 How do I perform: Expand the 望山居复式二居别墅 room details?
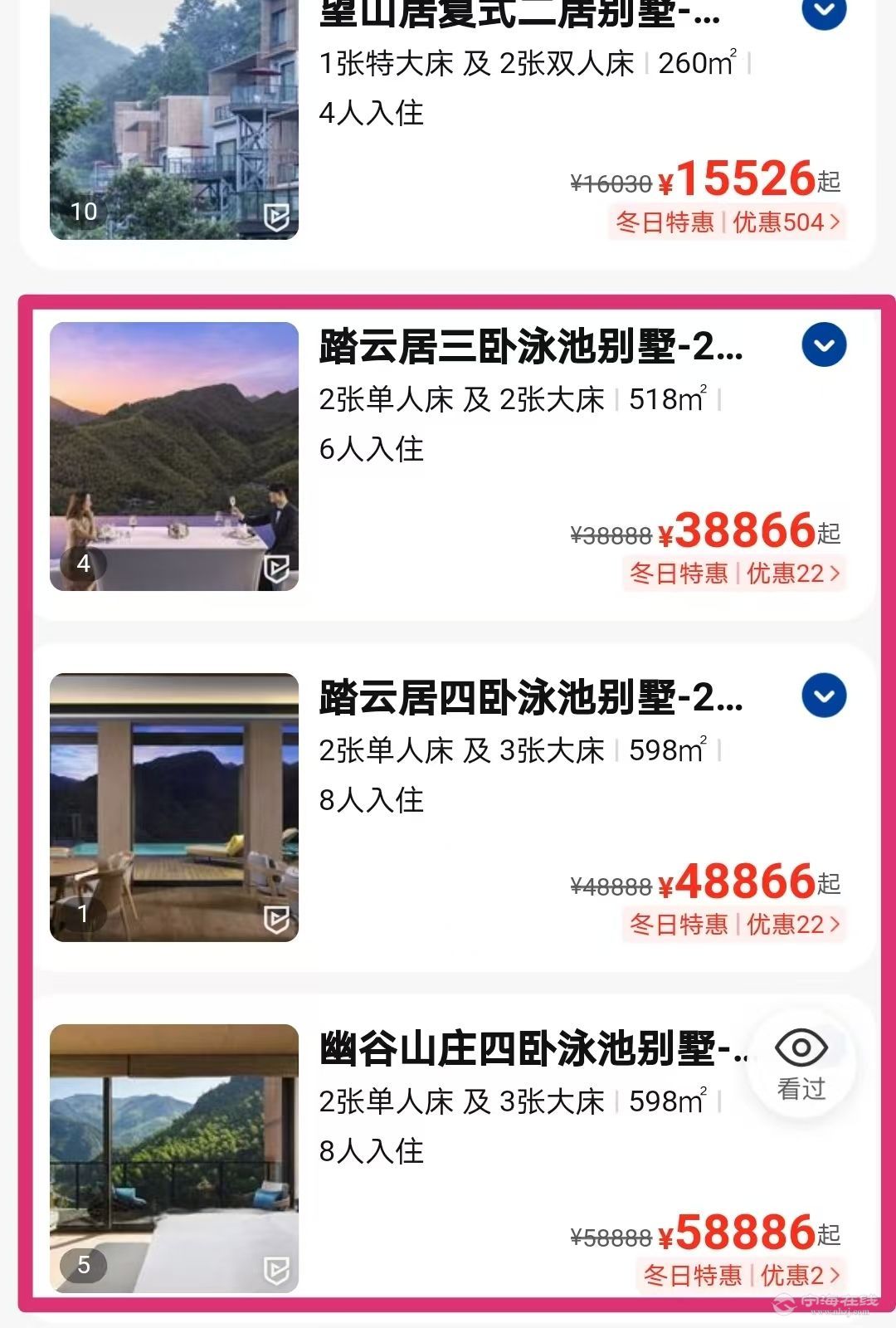point(824,12)
